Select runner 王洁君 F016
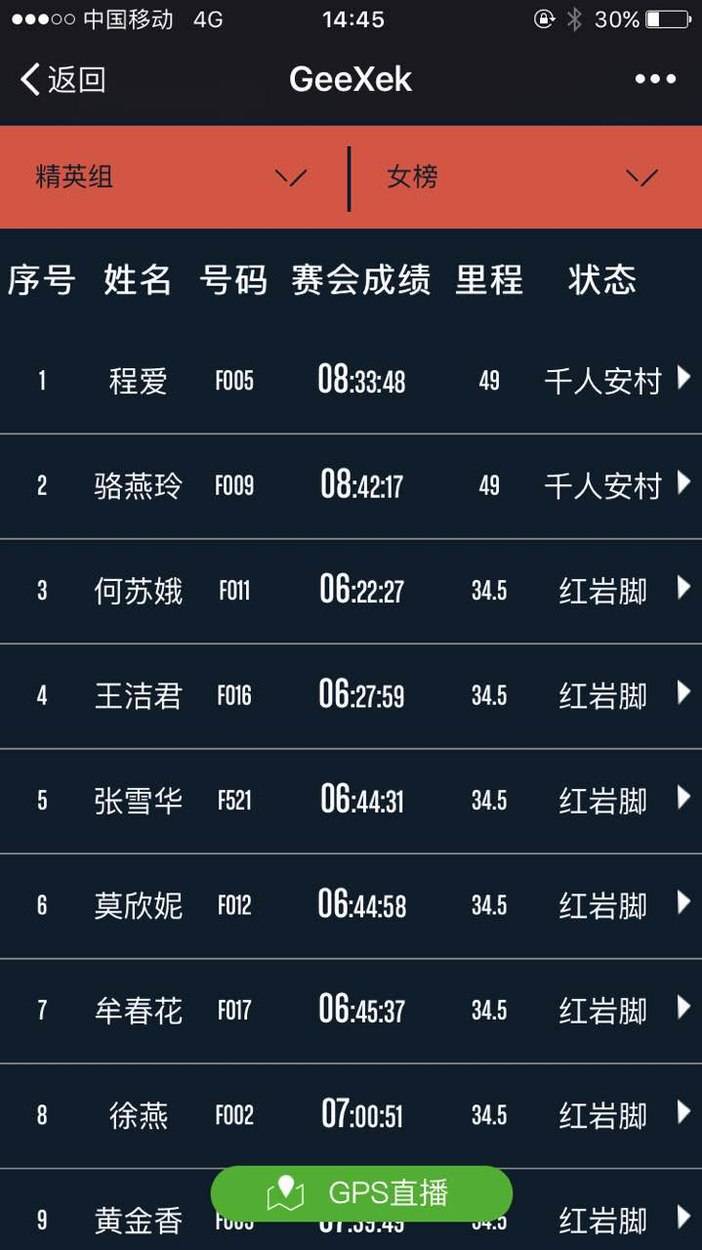702x1250 pixels. coord(351,696)
